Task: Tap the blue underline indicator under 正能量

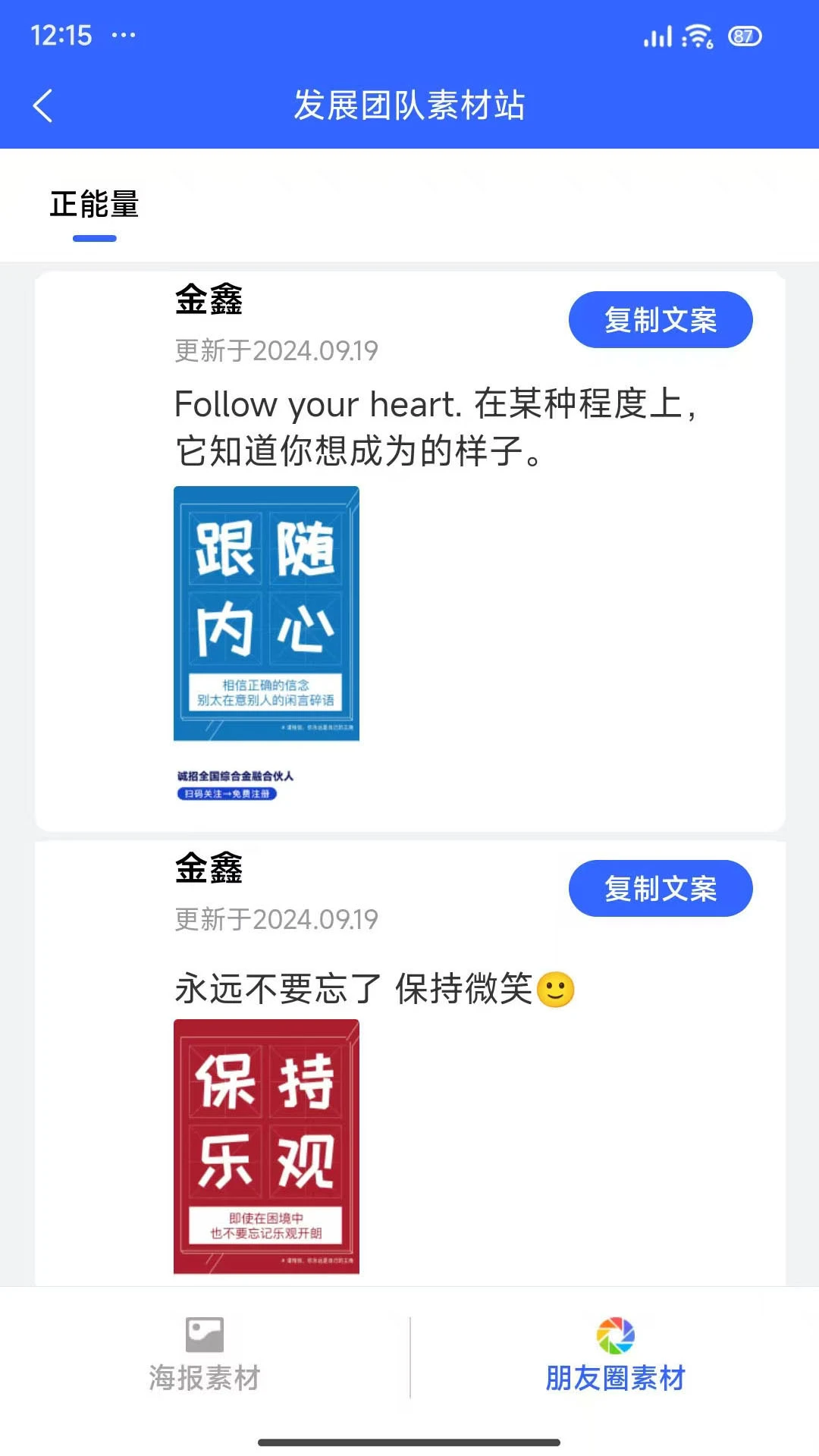Action: [x=94, y=239]
